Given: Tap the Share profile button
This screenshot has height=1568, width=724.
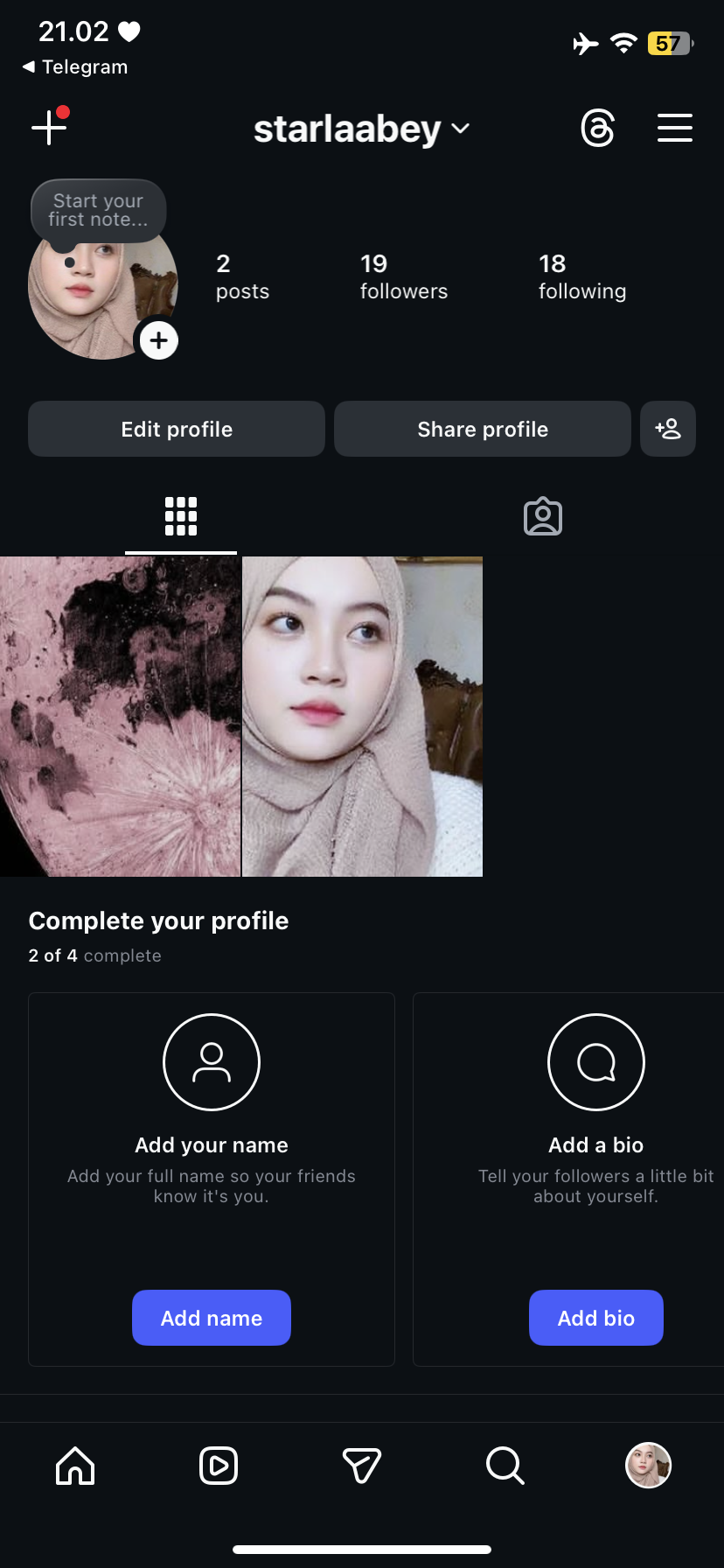Looking at the screenshot, I should pyautogui.click(x=482, y=429).
